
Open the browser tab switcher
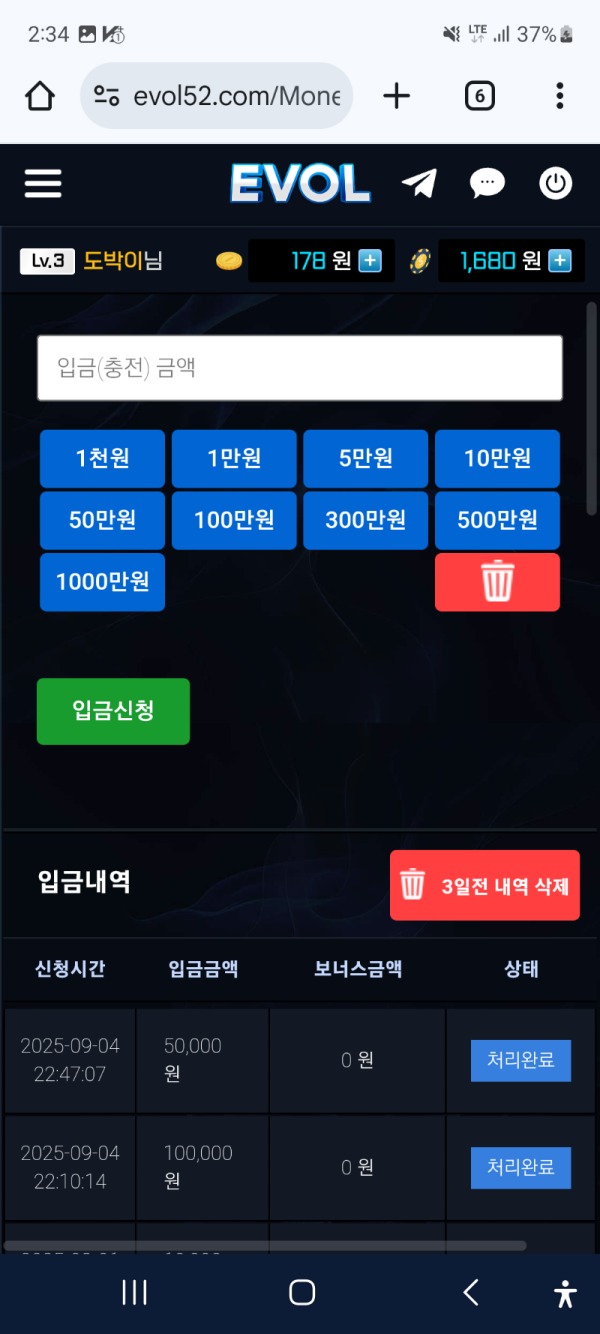click(480, 96)
